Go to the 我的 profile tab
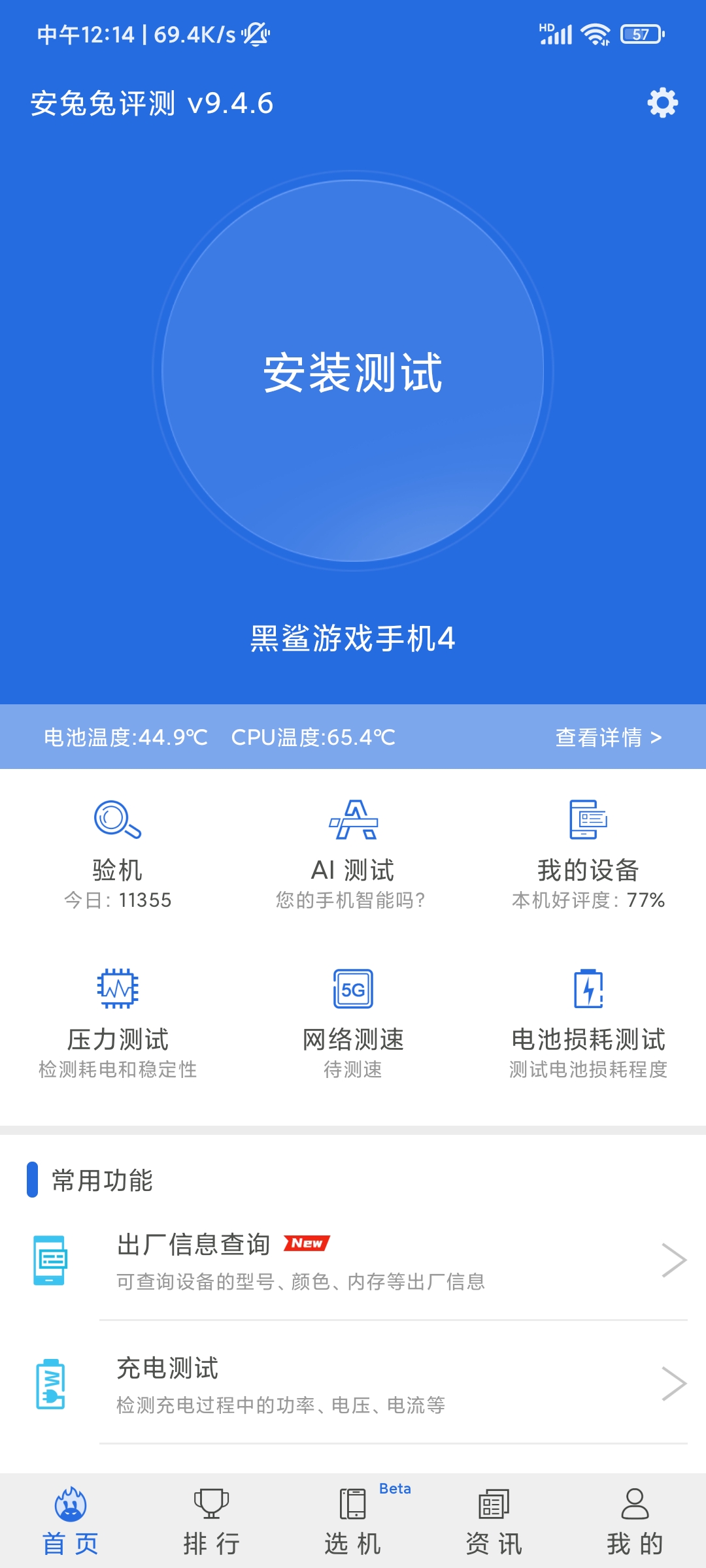This screenshot has height=1568, width=706. point(635,1522)
